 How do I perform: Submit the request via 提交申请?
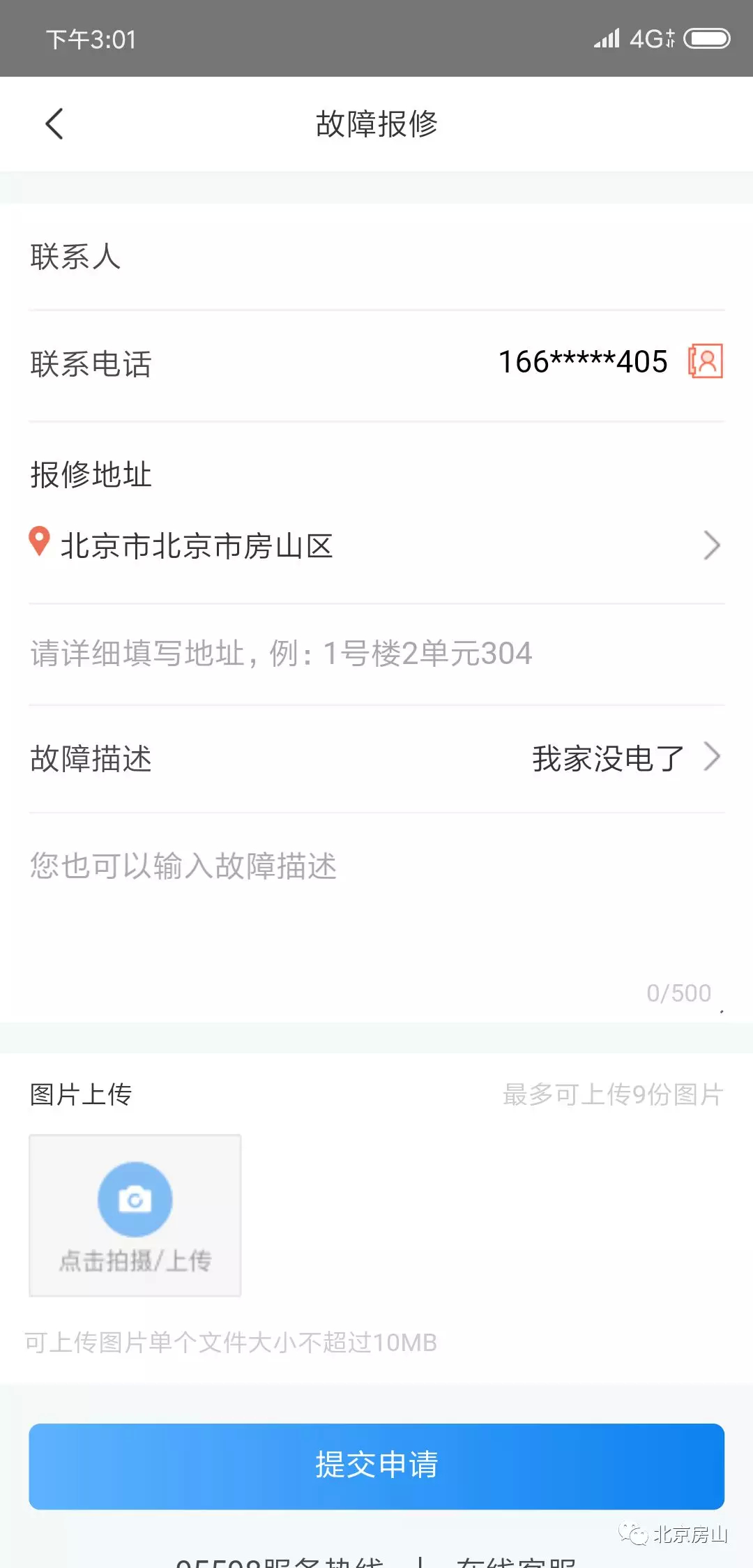[376, 1466]
